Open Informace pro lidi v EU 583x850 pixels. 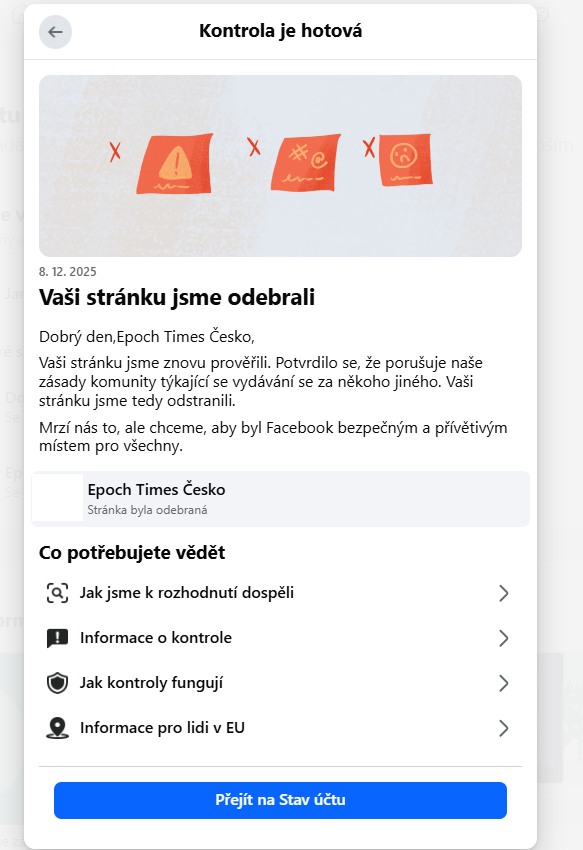[280, 728]
